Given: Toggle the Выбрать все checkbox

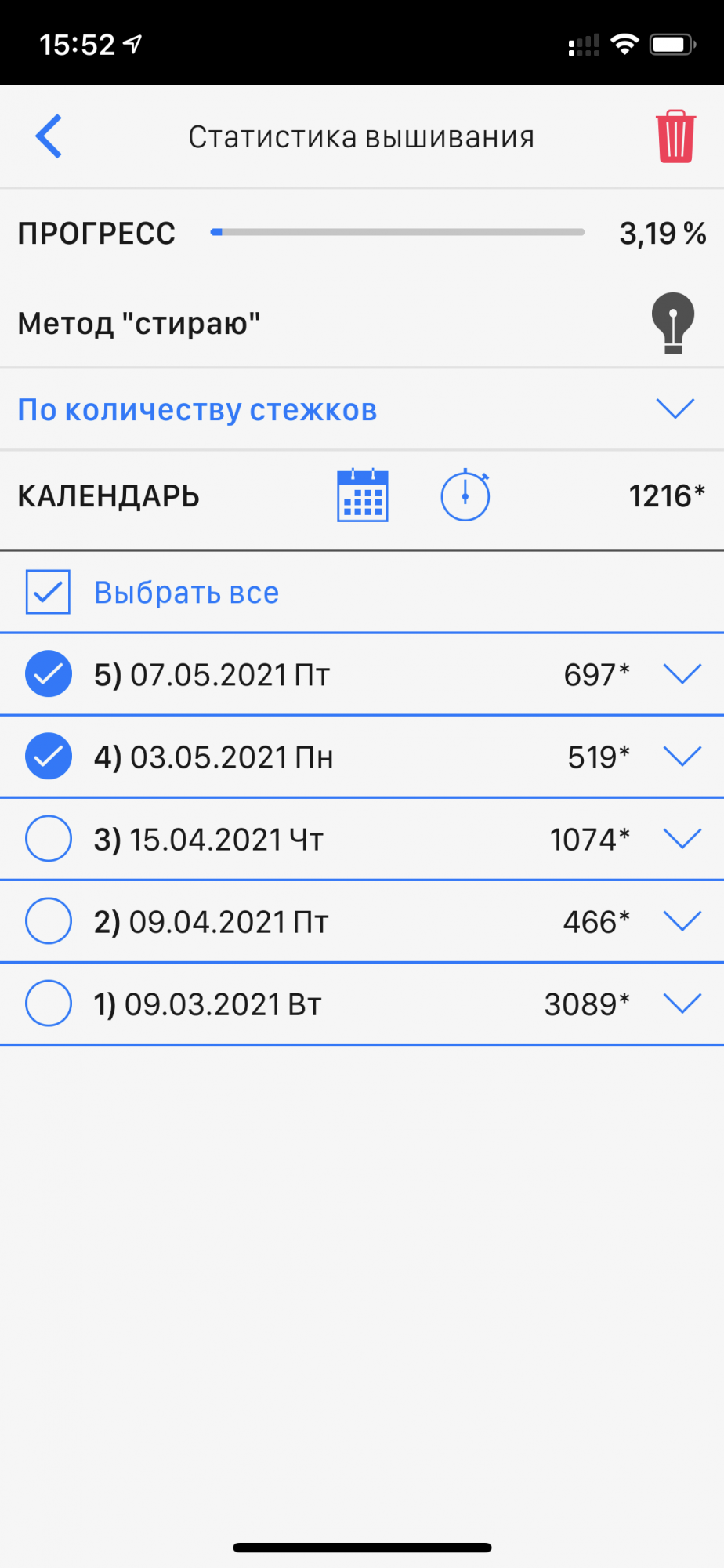Looking at the screenshot, I should coord(49,592).
